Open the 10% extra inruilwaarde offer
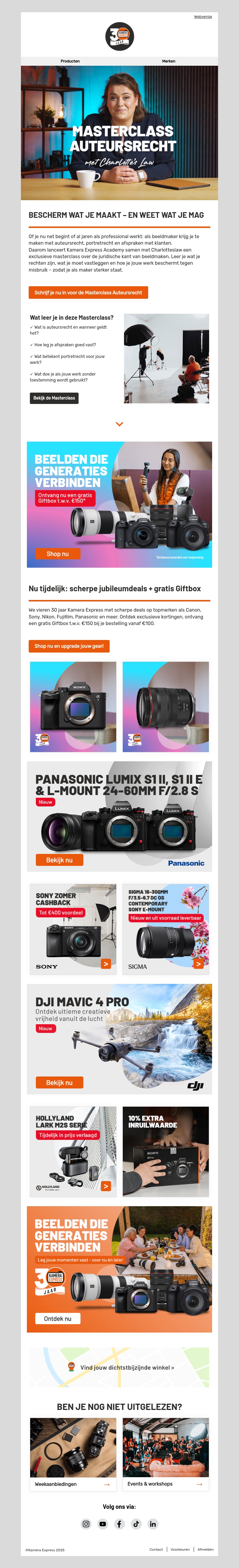Screen dimensions: 239x1568 [166, 1152]
